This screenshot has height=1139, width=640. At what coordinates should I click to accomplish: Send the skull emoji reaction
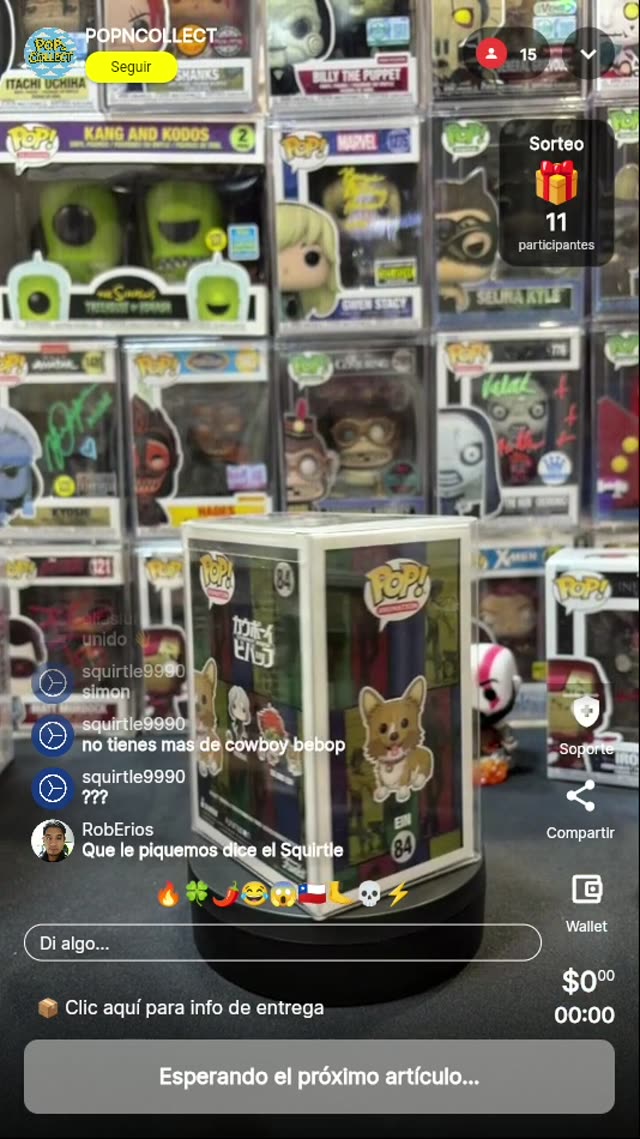pos(369,894)
